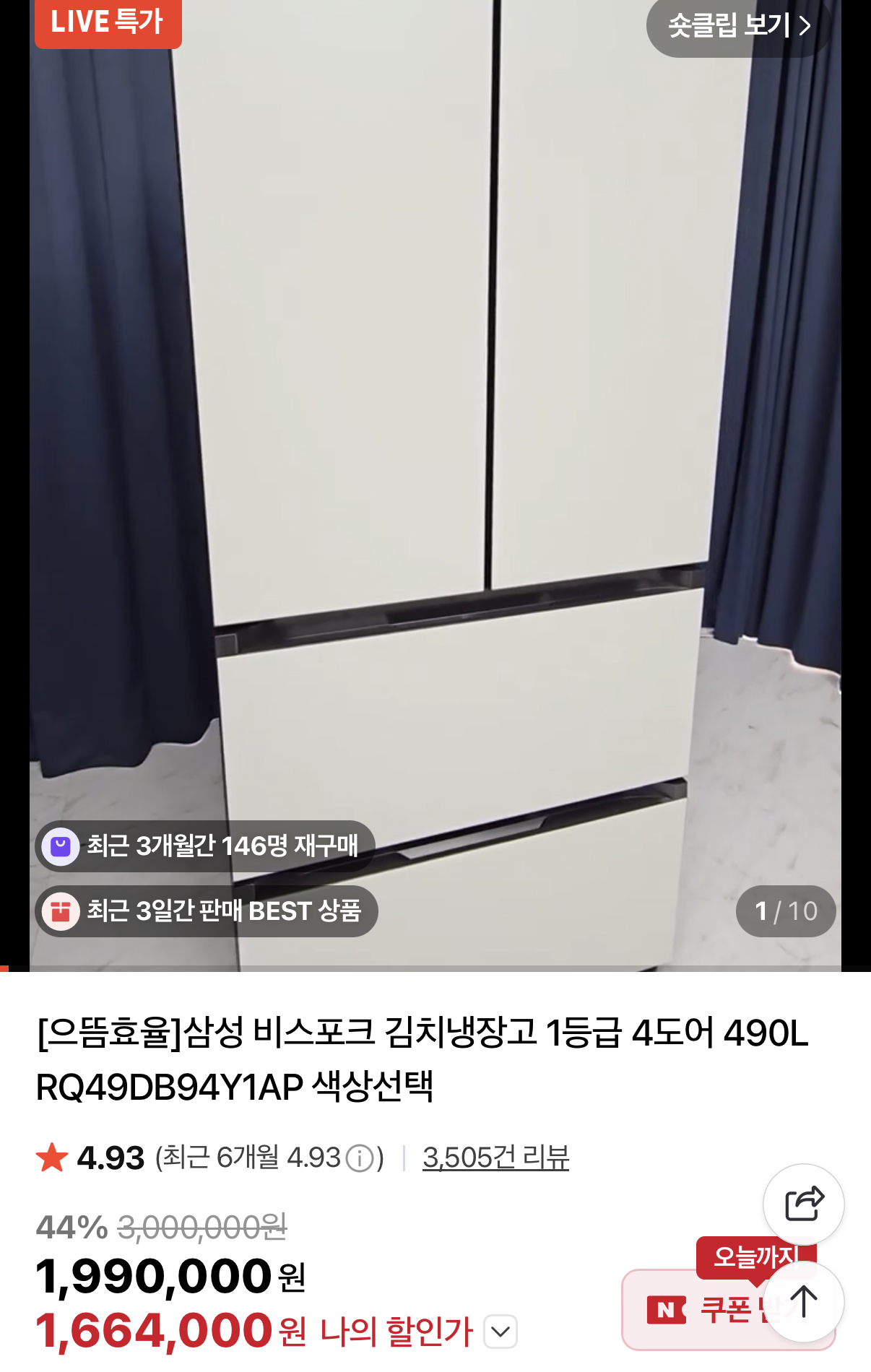
Task: Open the refrigerator product image gallery
Action: pyautogui.click(x=435, y=485)
